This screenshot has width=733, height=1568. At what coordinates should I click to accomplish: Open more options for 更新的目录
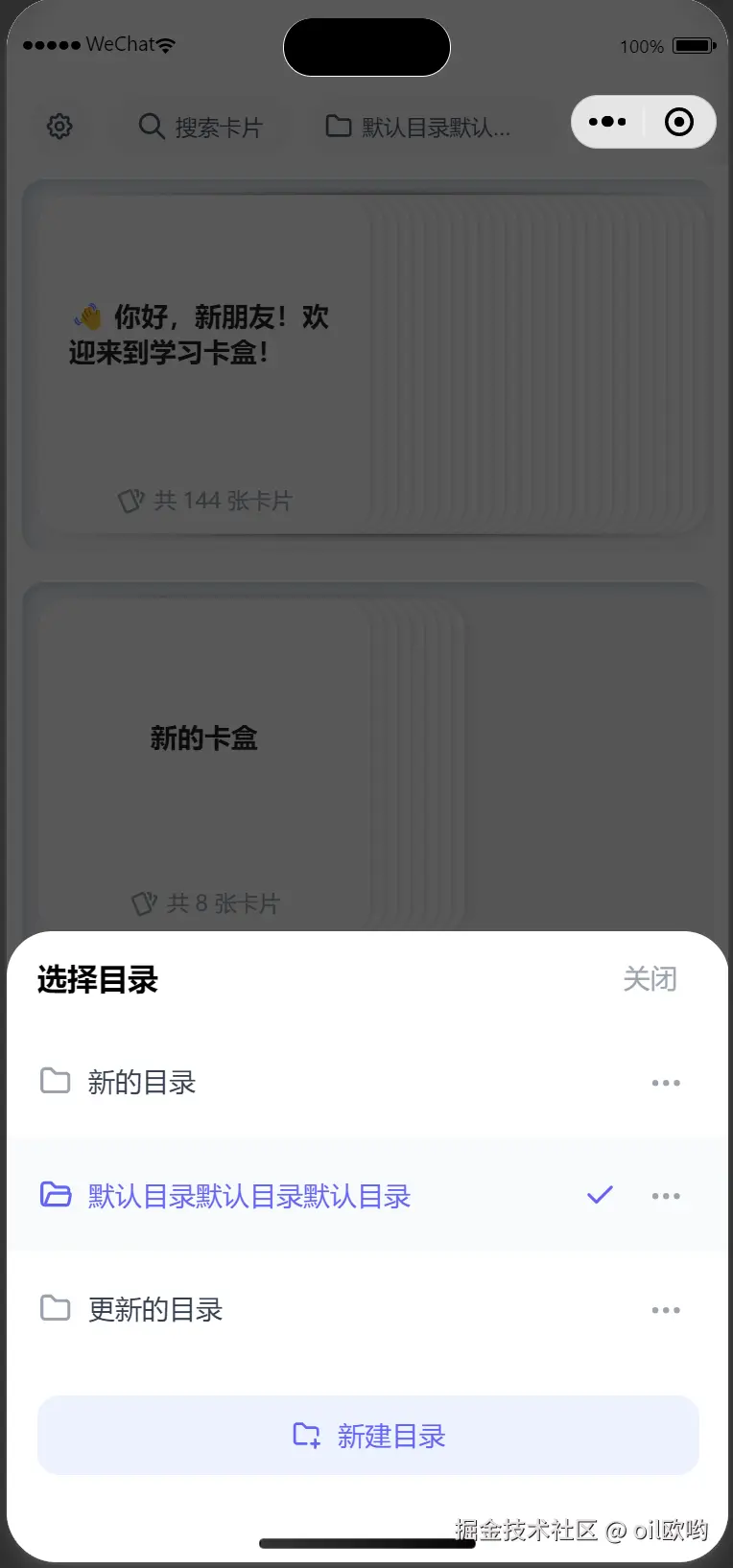[x=665, y=1309]
